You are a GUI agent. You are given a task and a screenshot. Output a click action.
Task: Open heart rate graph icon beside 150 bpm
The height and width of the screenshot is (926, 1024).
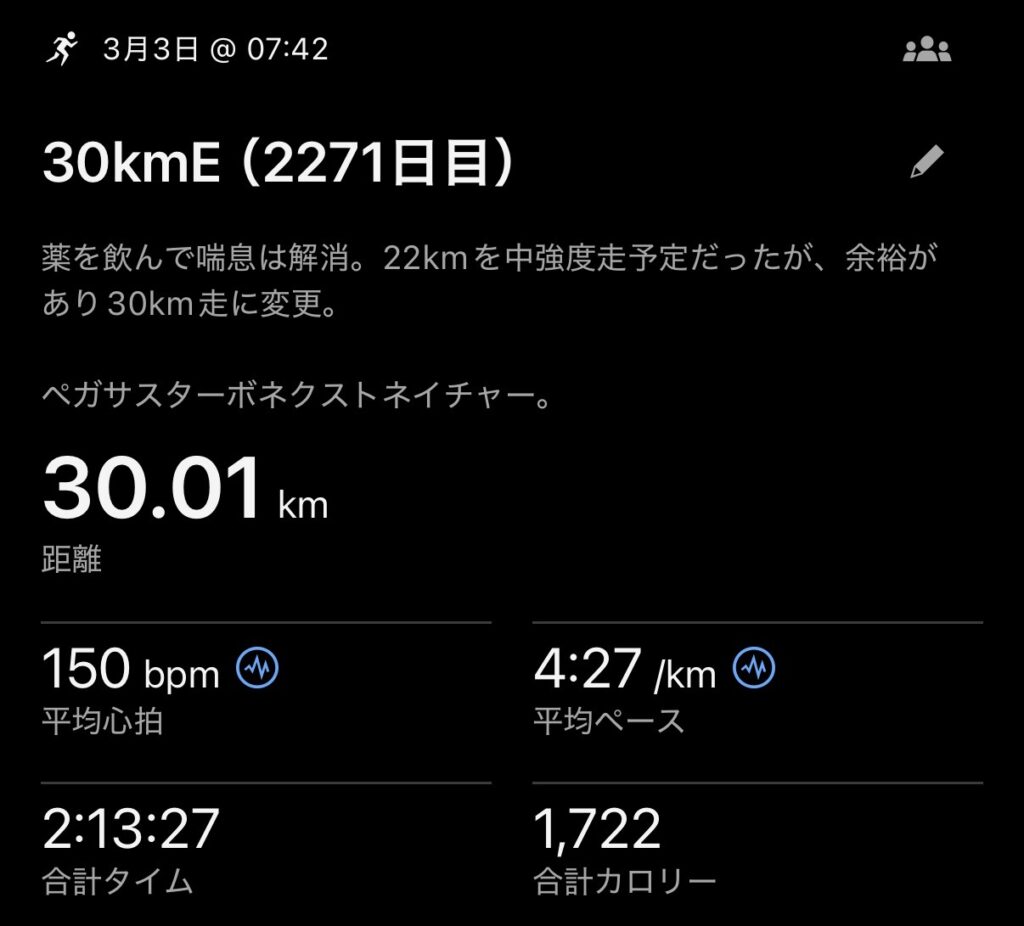click(x=257, y=668)
